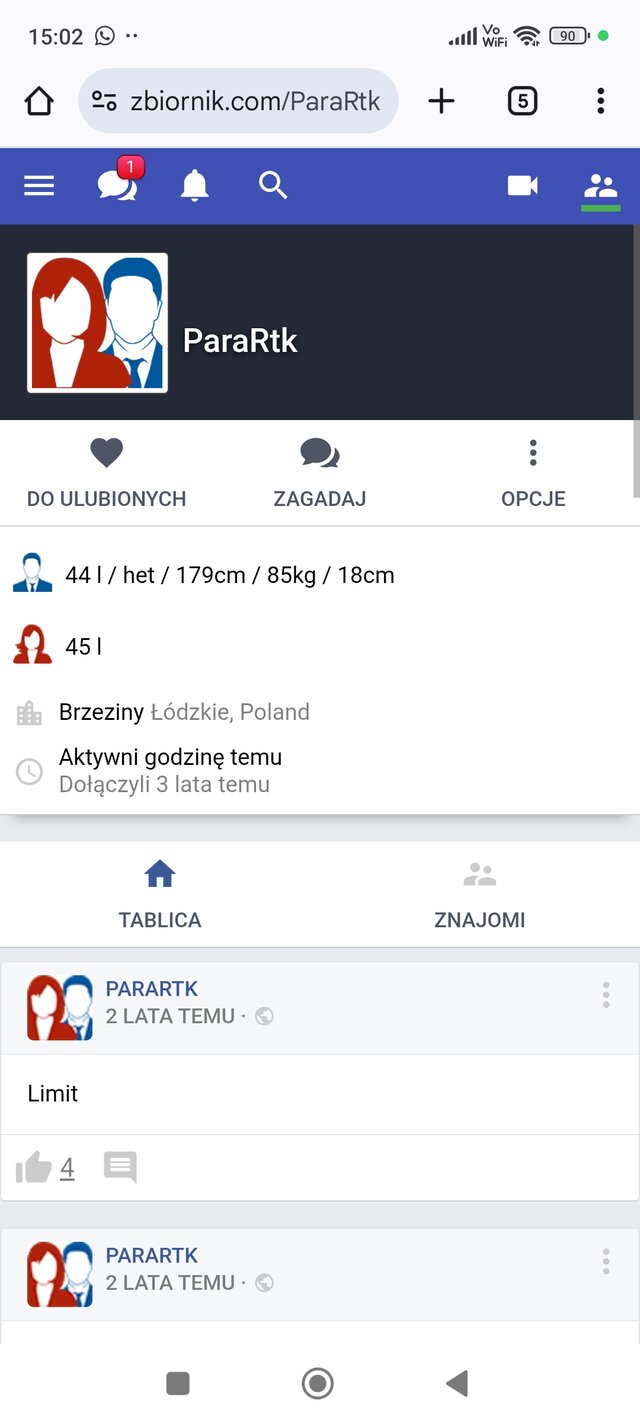Select the Tablica tab

pos(160,895)
